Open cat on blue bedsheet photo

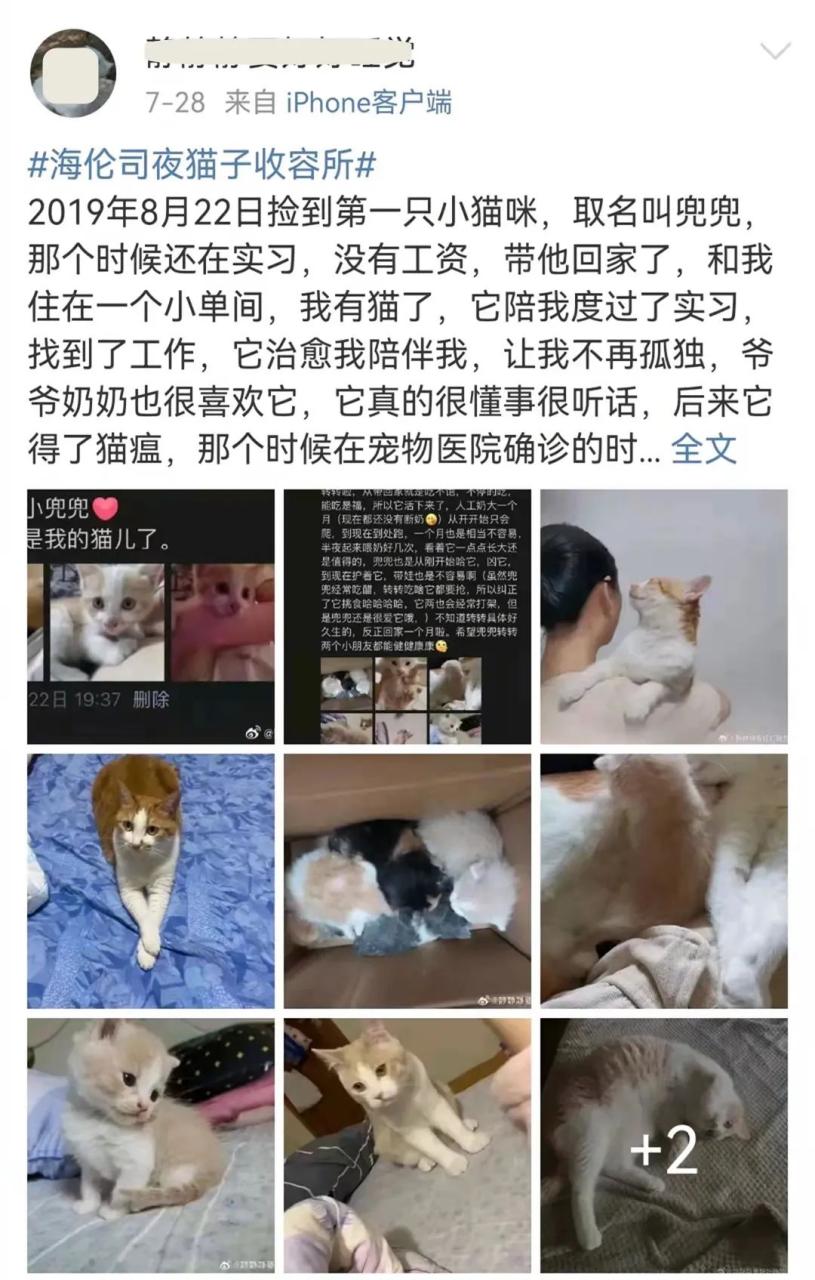pos(151,881)
